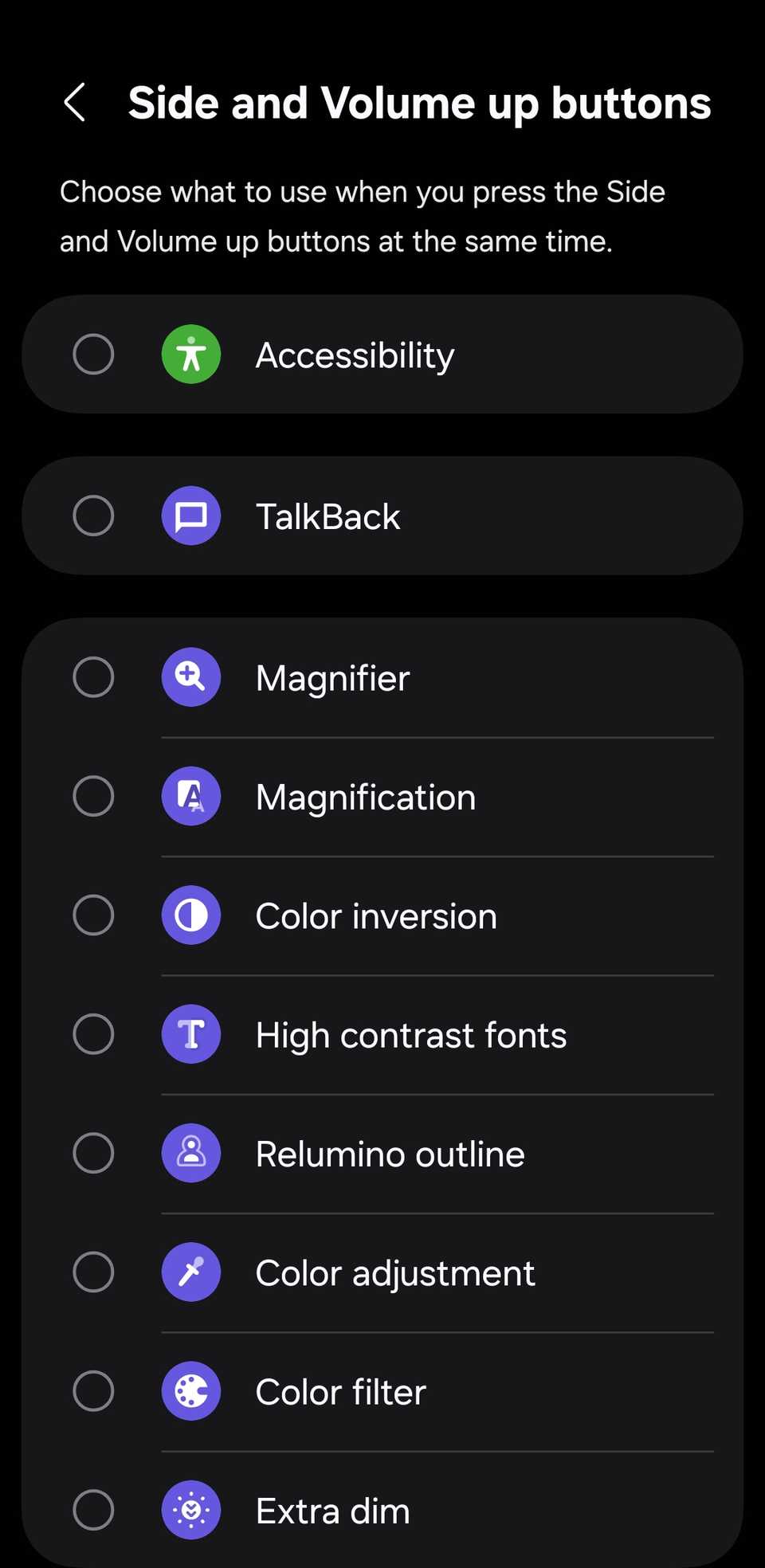This screenshot has height=1568, width=765.
Task: Click the Magnification icon
Action: tap(190, 795)
